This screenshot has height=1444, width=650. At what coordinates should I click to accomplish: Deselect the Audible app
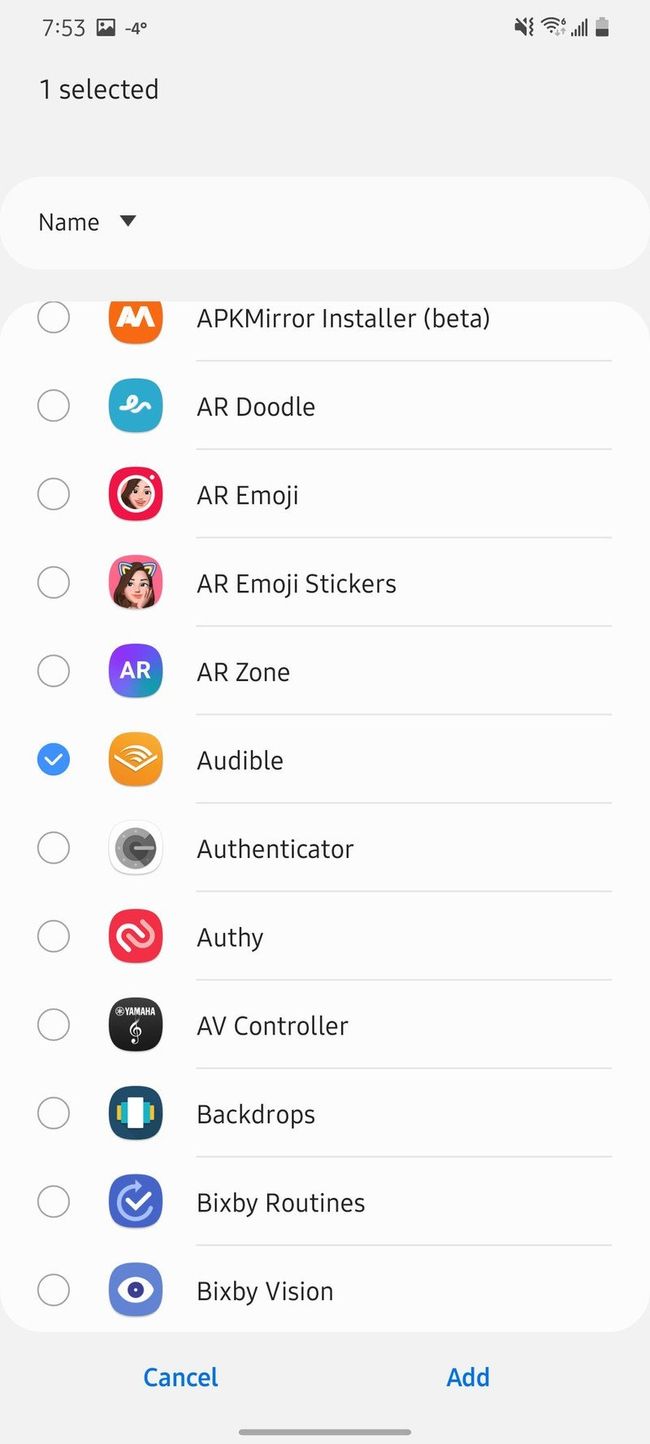(x=53, y=760)
